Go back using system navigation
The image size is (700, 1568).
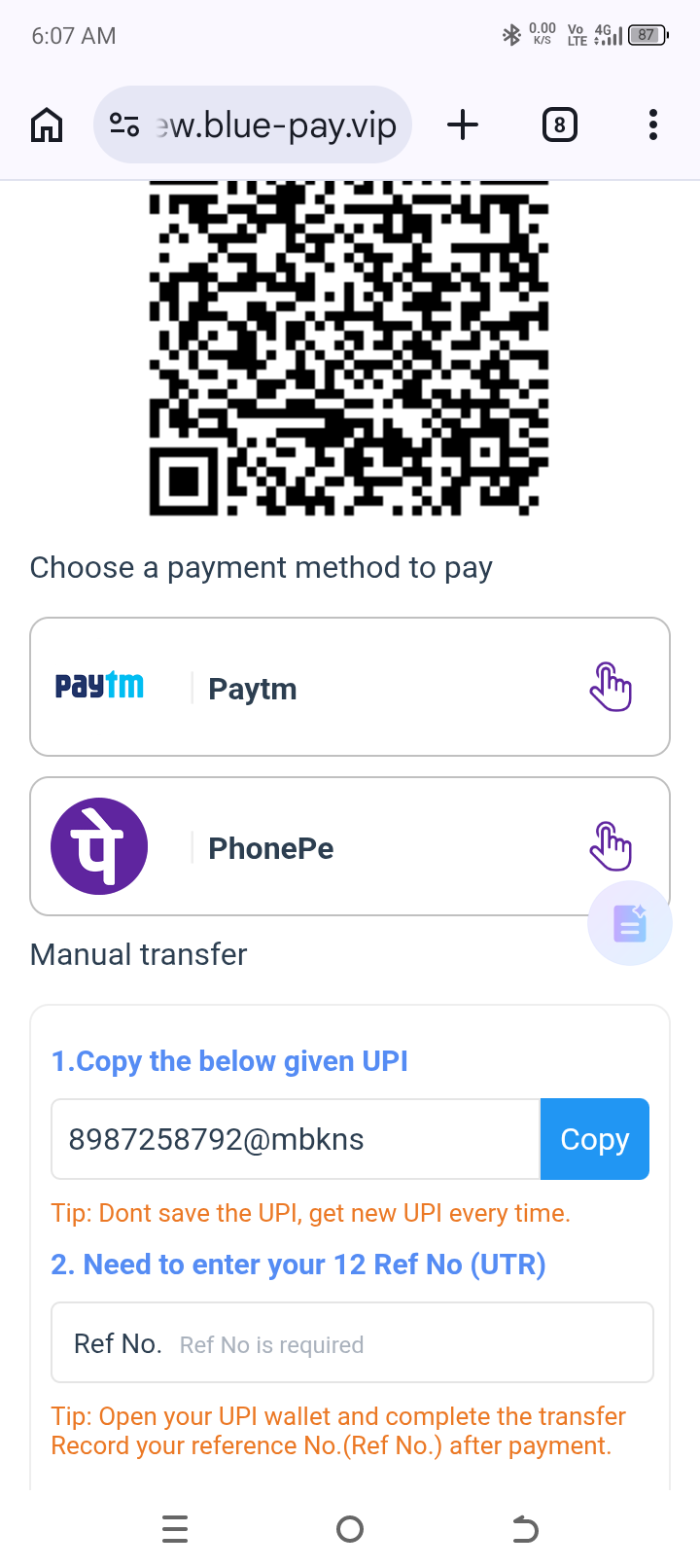525,1530
